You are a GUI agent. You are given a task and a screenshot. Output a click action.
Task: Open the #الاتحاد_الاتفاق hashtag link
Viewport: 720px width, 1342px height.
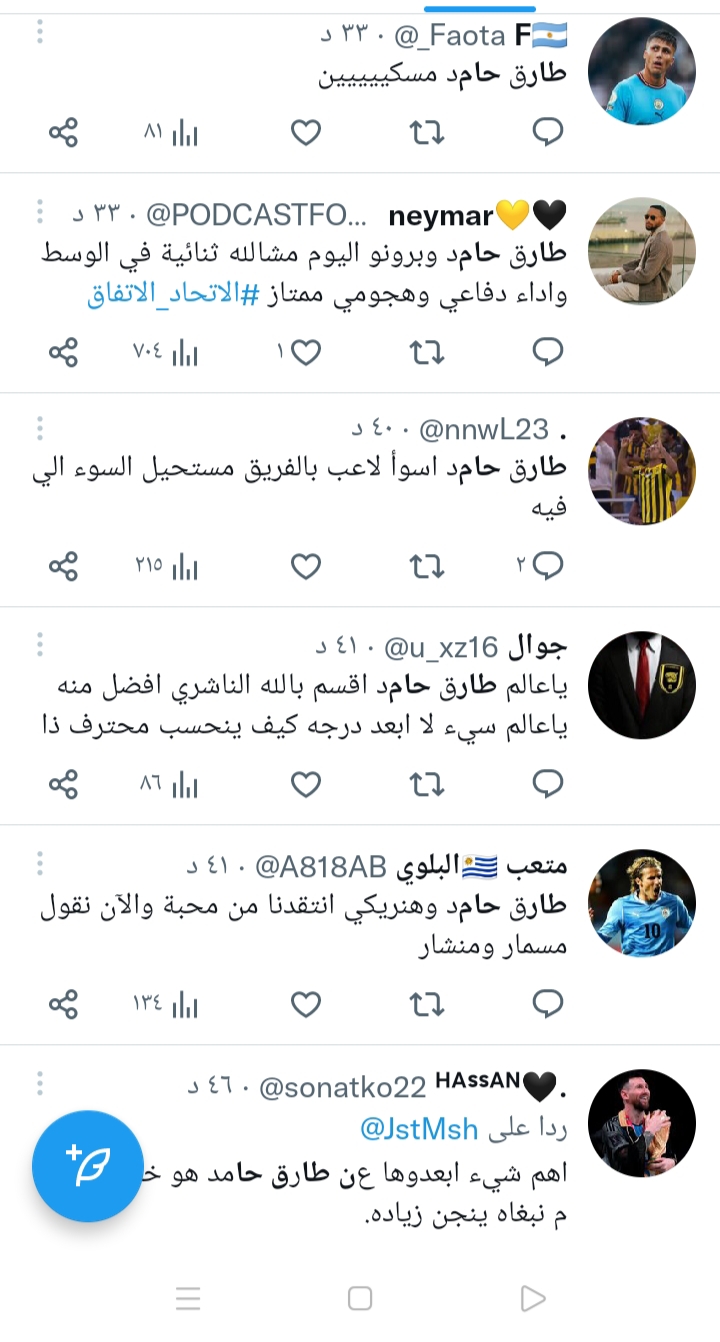[173, 296]
